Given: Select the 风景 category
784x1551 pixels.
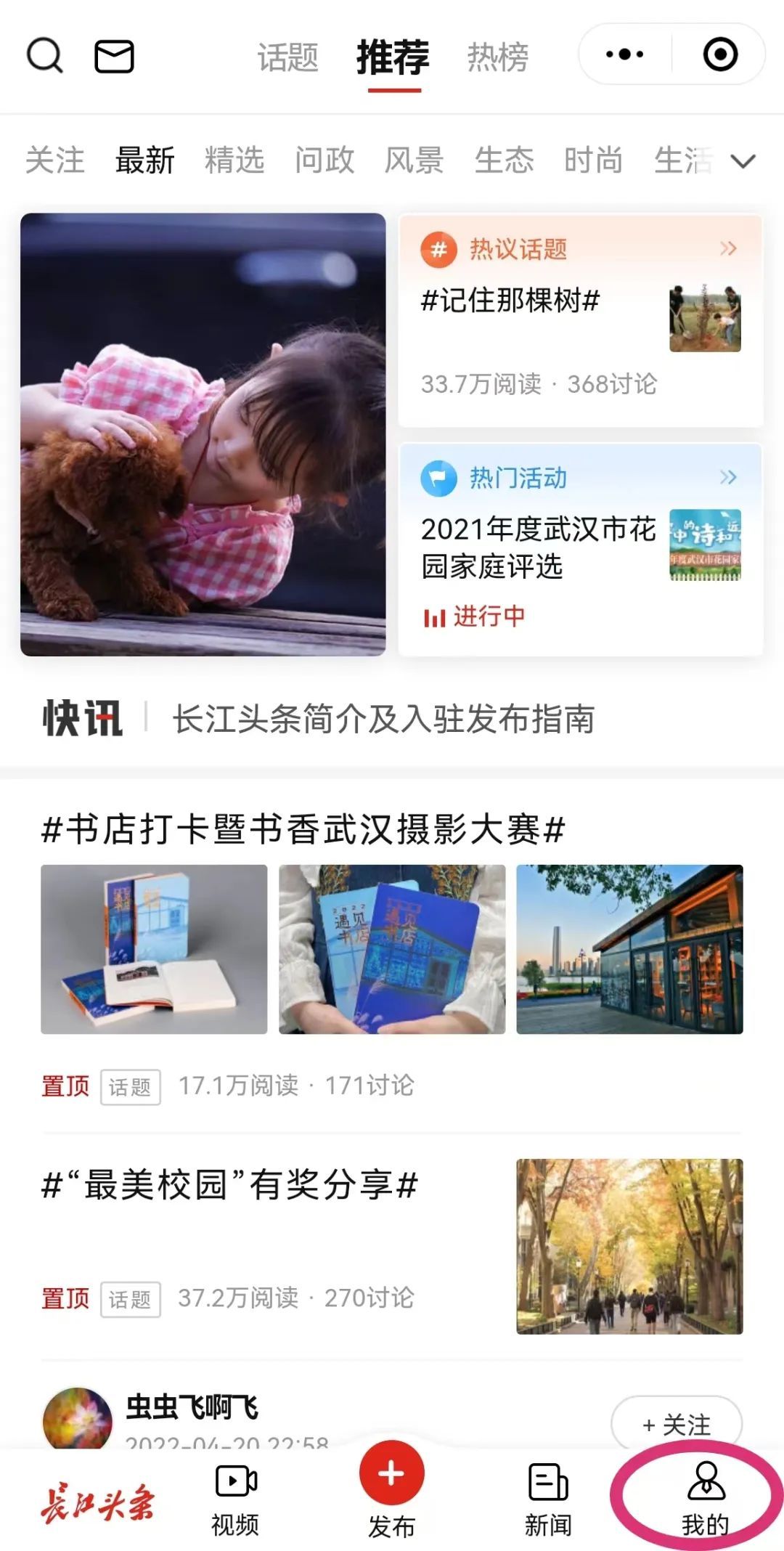Looking at the screenshot, I should click(x=414, y=160).
